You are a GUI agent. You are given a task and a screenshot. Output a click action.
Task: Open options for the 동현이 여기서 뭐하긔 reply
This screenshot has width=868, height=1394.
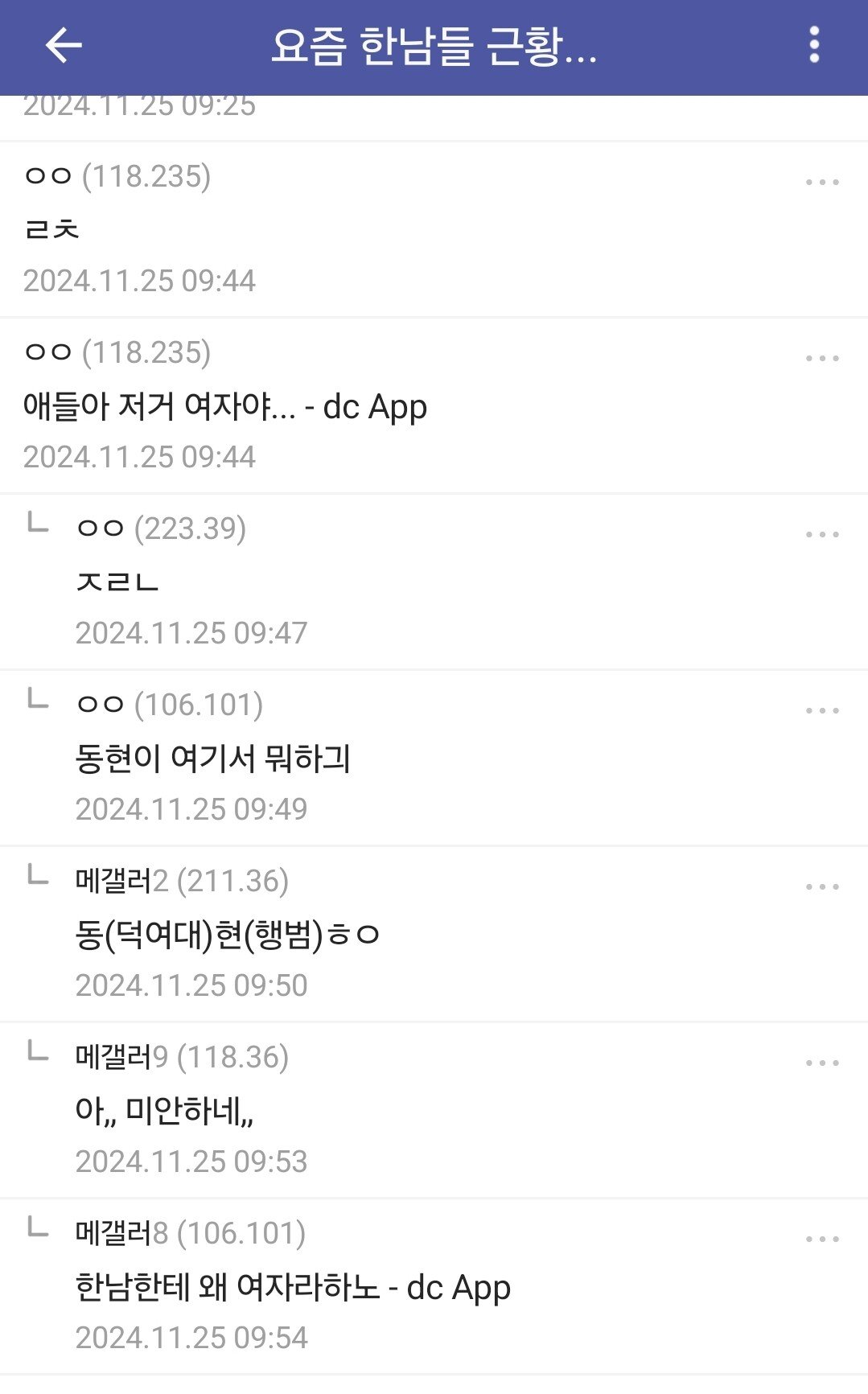pos(822,711)
